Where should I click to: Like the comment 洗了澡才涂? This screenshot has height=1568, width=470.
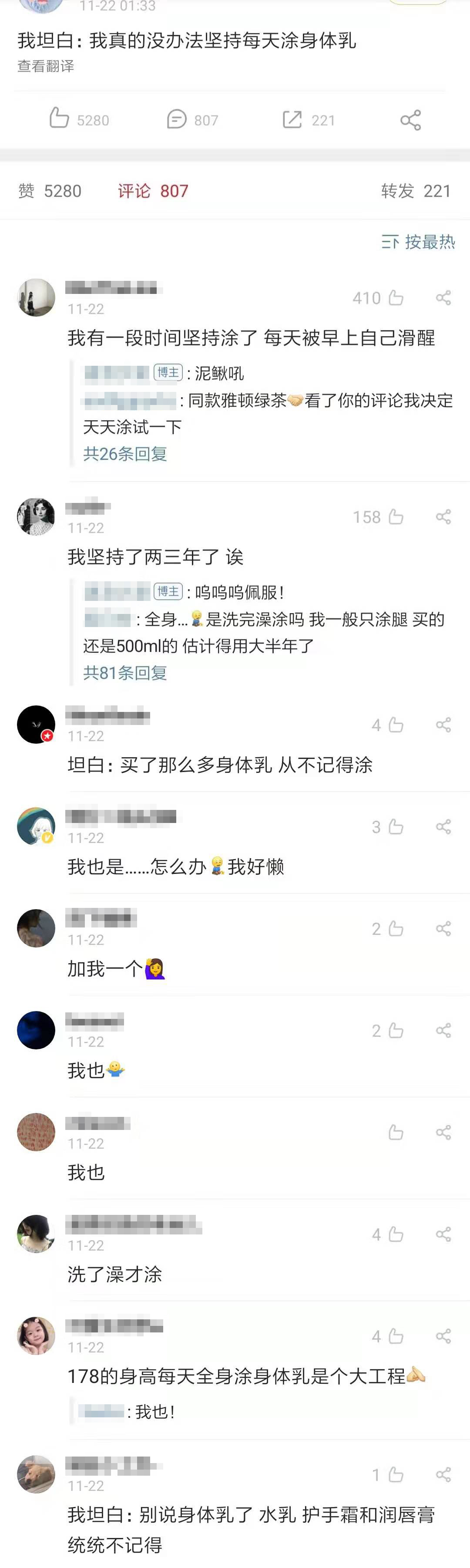coord(396,1234)
